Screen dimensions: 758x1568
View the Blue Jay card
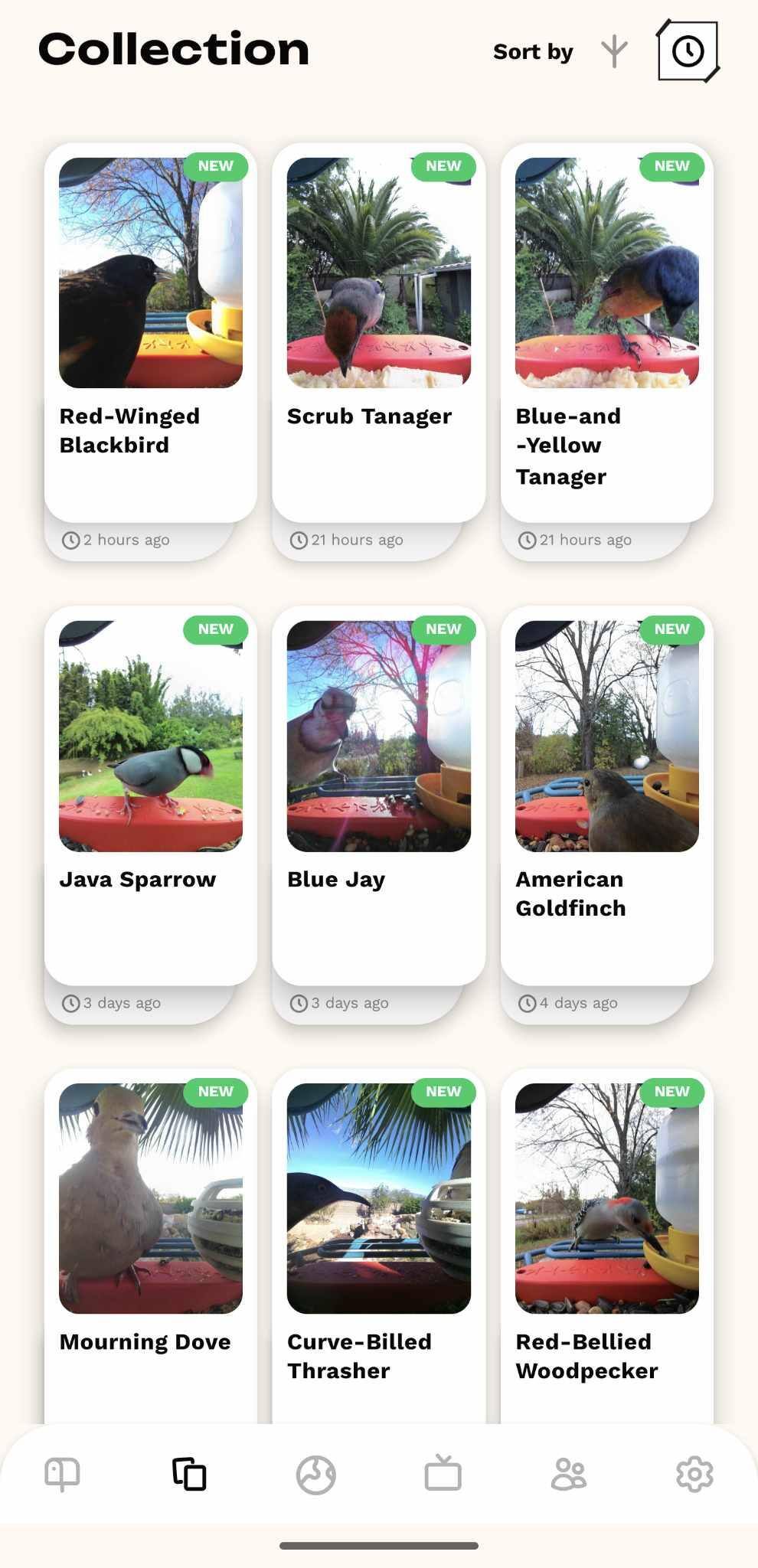378,796
